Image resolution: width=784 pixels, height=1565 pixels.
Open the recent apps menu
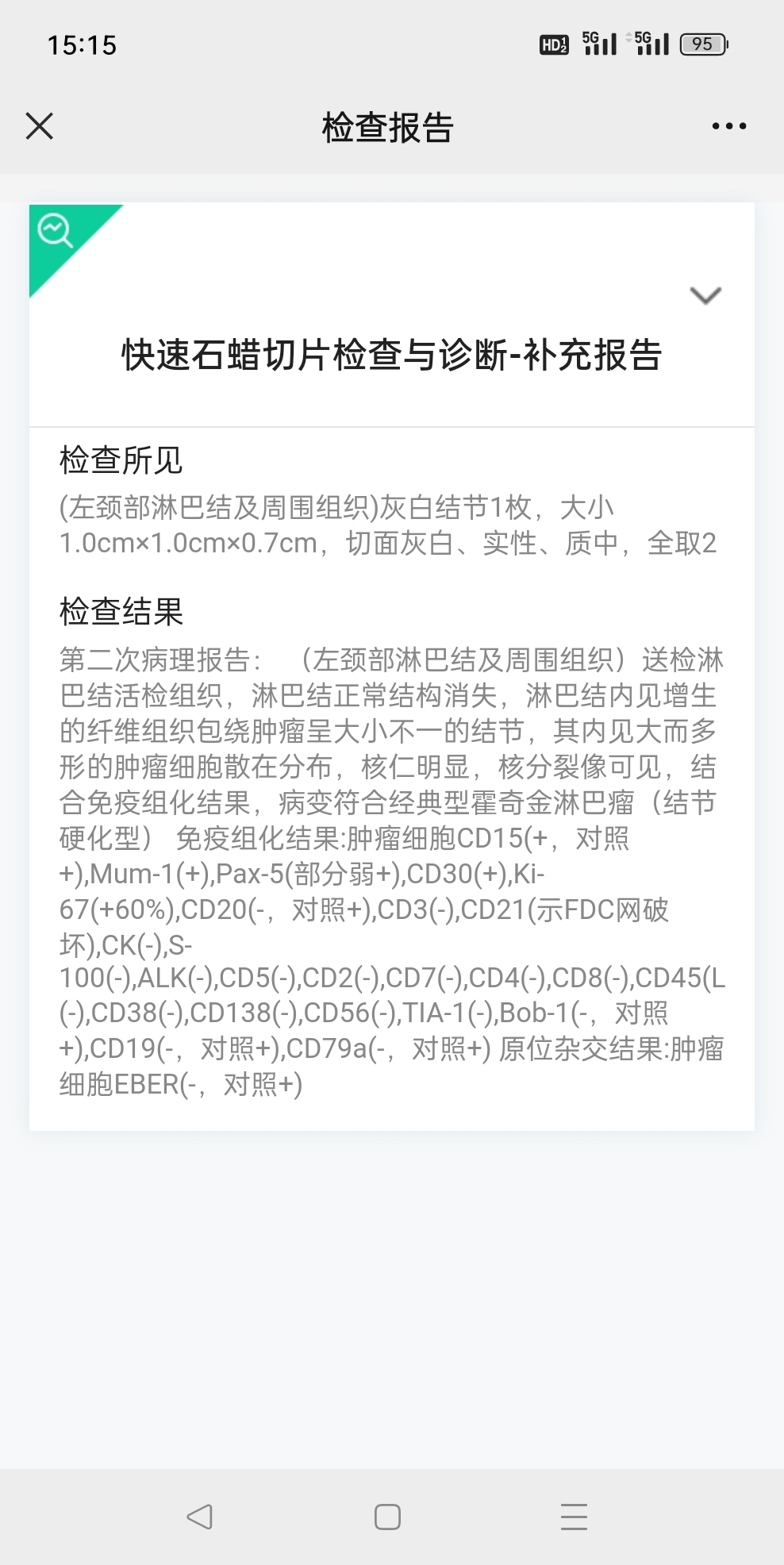click(x=574, y=1517)
